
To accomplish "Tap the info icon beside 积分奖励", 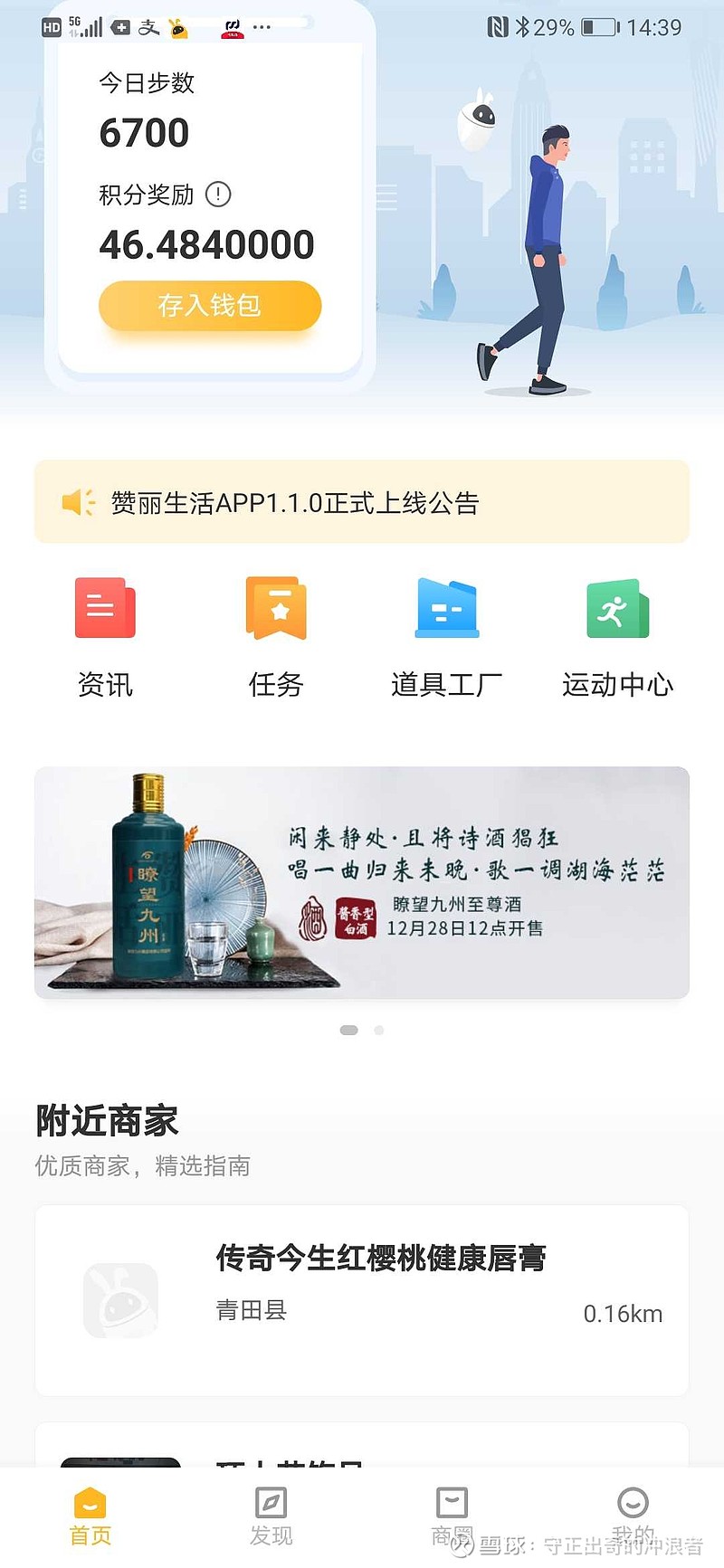I will click(217, 195).
